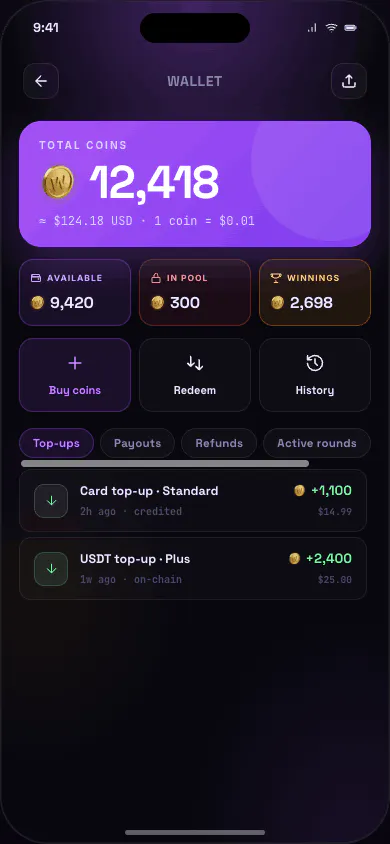View the USDT top-up Plus transaction

point(193,568)
